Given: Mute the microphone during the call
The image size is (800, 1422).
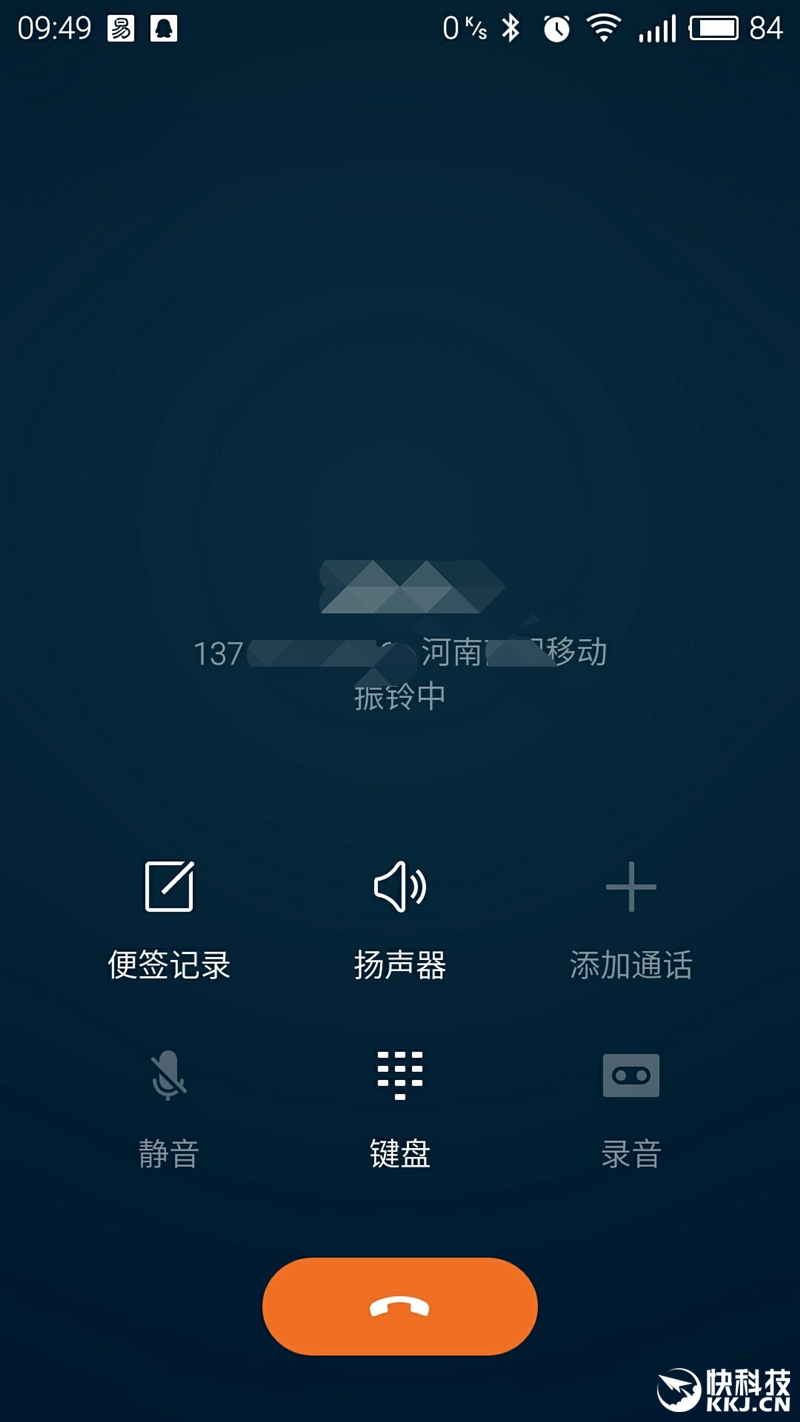Looking at the screenshot, I should [168, 1075].
